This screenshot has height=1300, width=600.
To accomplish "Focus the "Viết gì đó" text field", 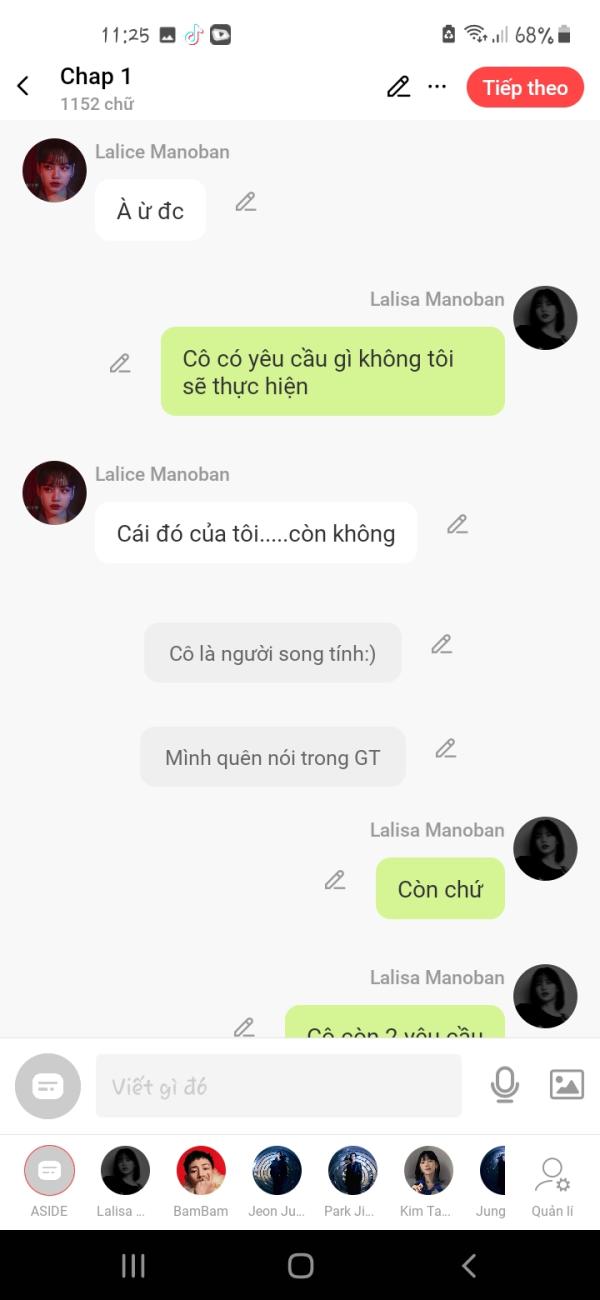I will pyautogui.click(x=278, y=1086).
